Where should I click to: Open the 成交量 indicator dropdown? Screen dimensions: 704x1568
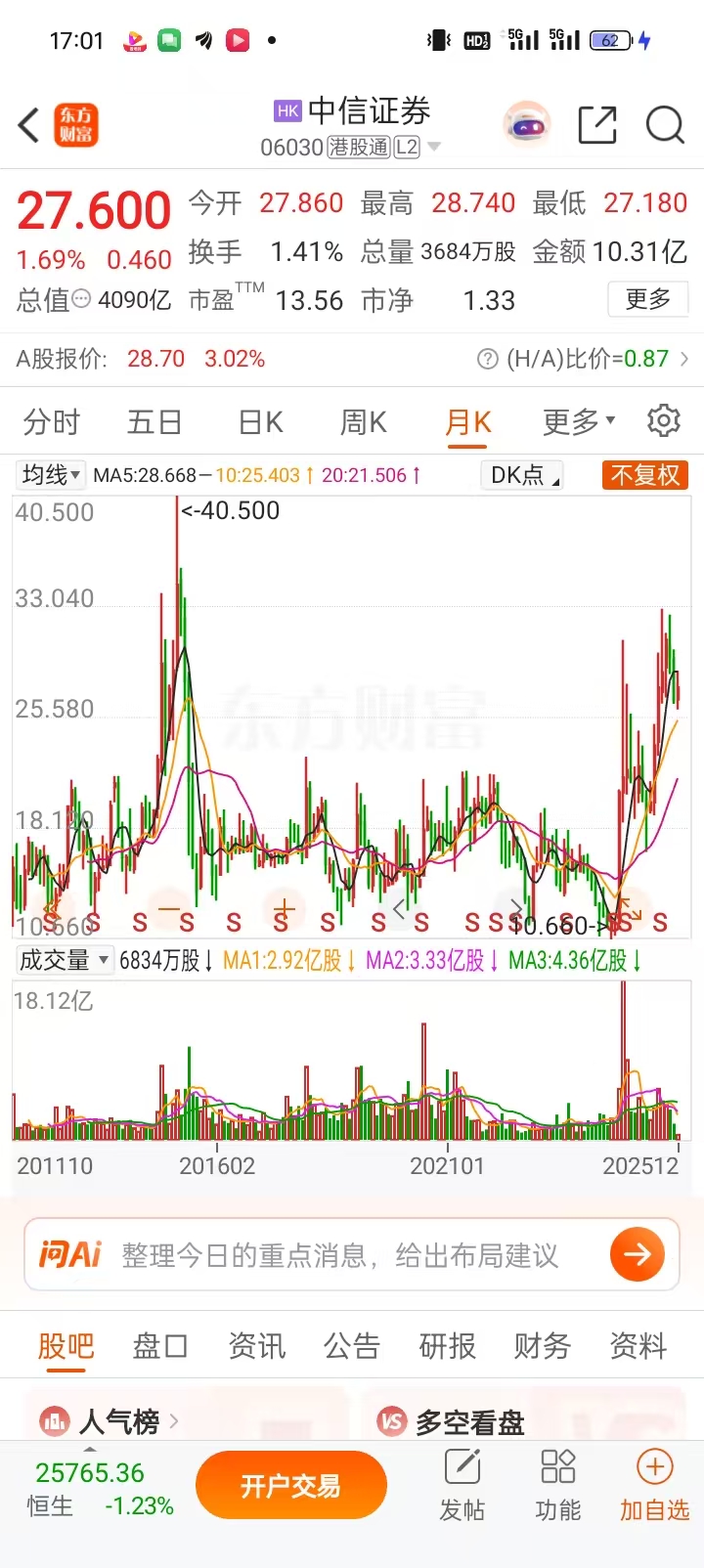coord(64,960)
